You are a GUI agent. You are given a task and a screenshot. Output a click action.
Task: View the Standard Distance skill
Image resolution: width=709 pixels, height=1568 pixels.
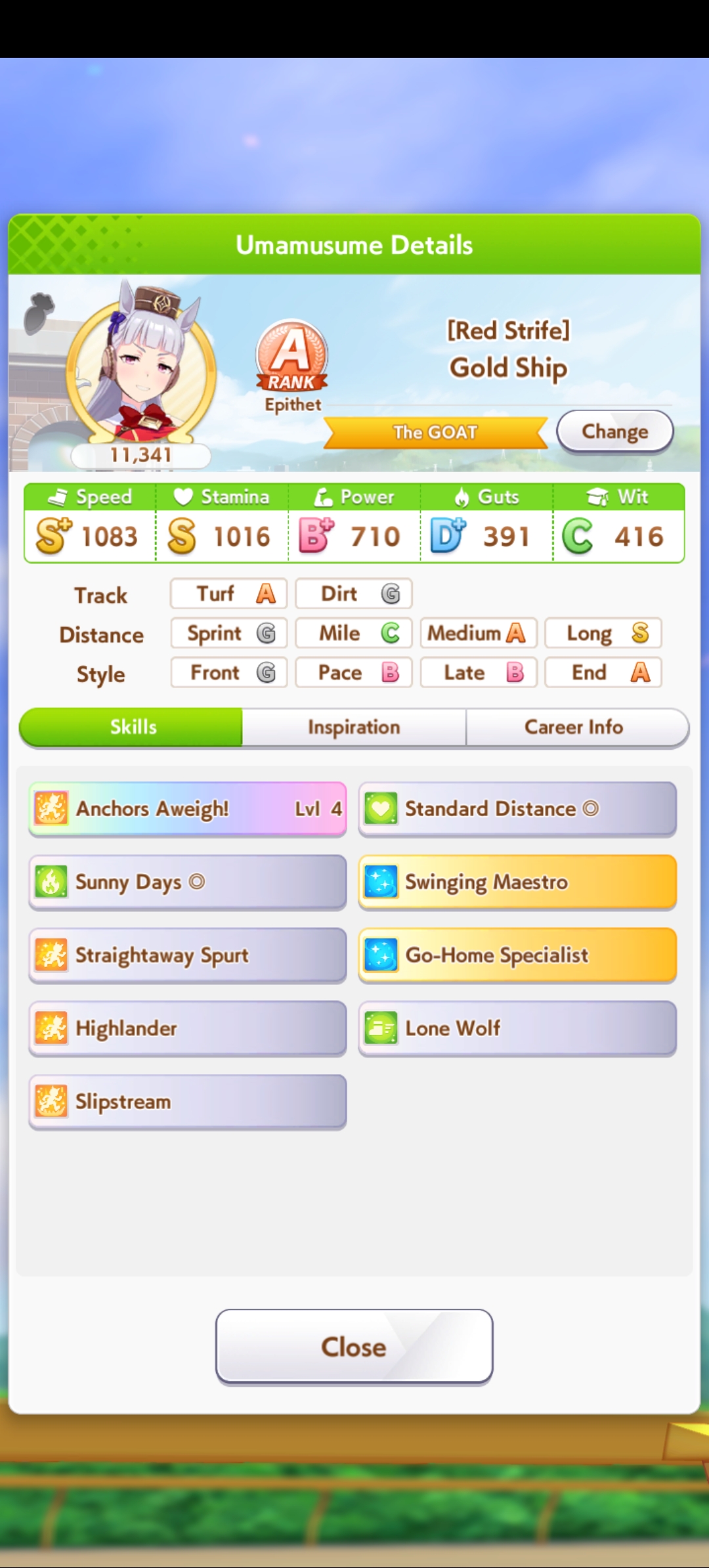click(x=517, y=808)
